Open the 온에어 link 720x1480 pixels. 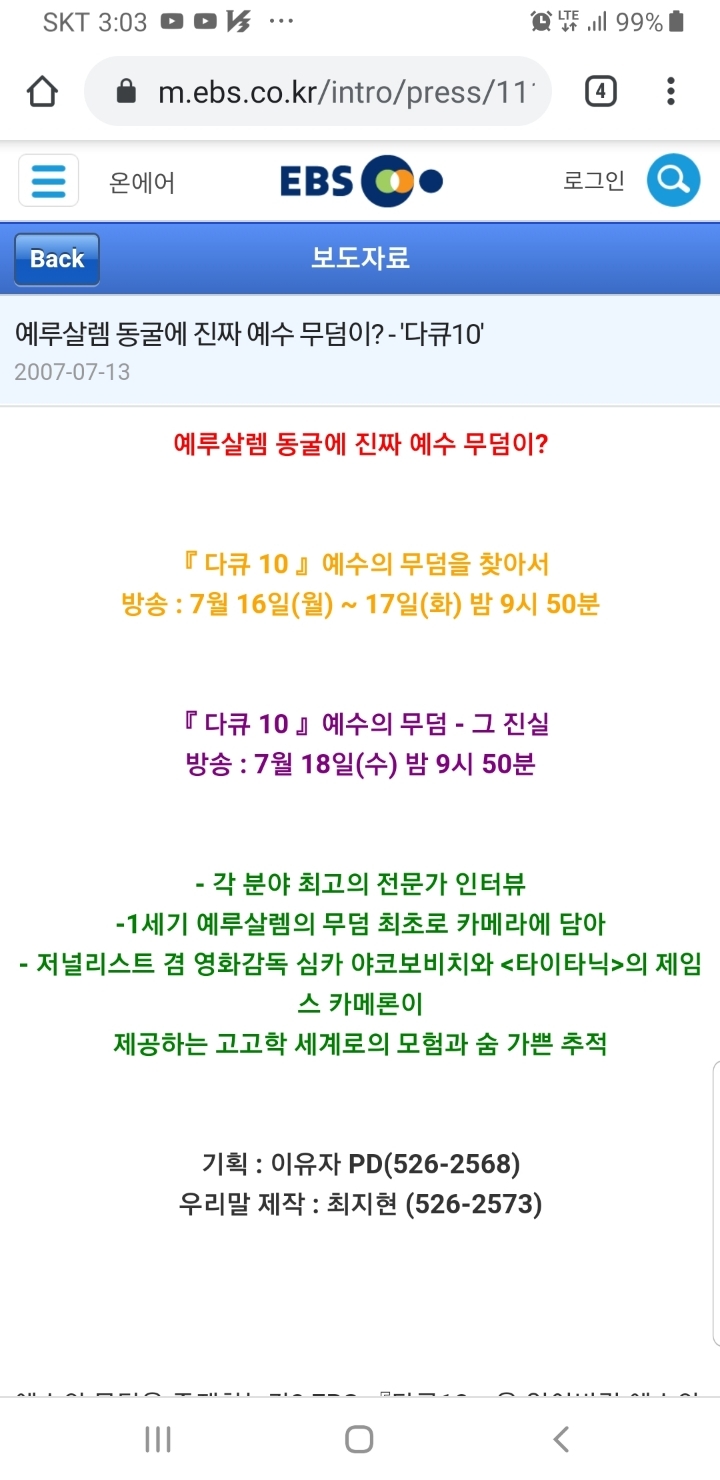point(142,183)
